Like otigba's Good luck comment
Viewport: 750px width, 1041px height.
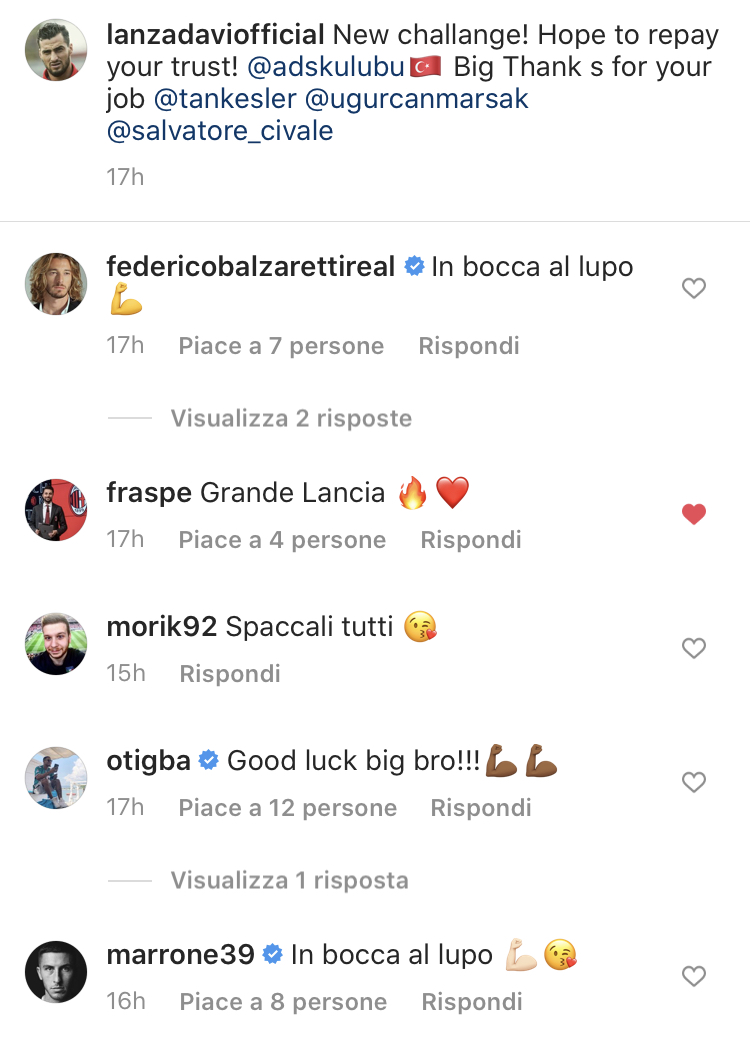(x=693, y=783)
